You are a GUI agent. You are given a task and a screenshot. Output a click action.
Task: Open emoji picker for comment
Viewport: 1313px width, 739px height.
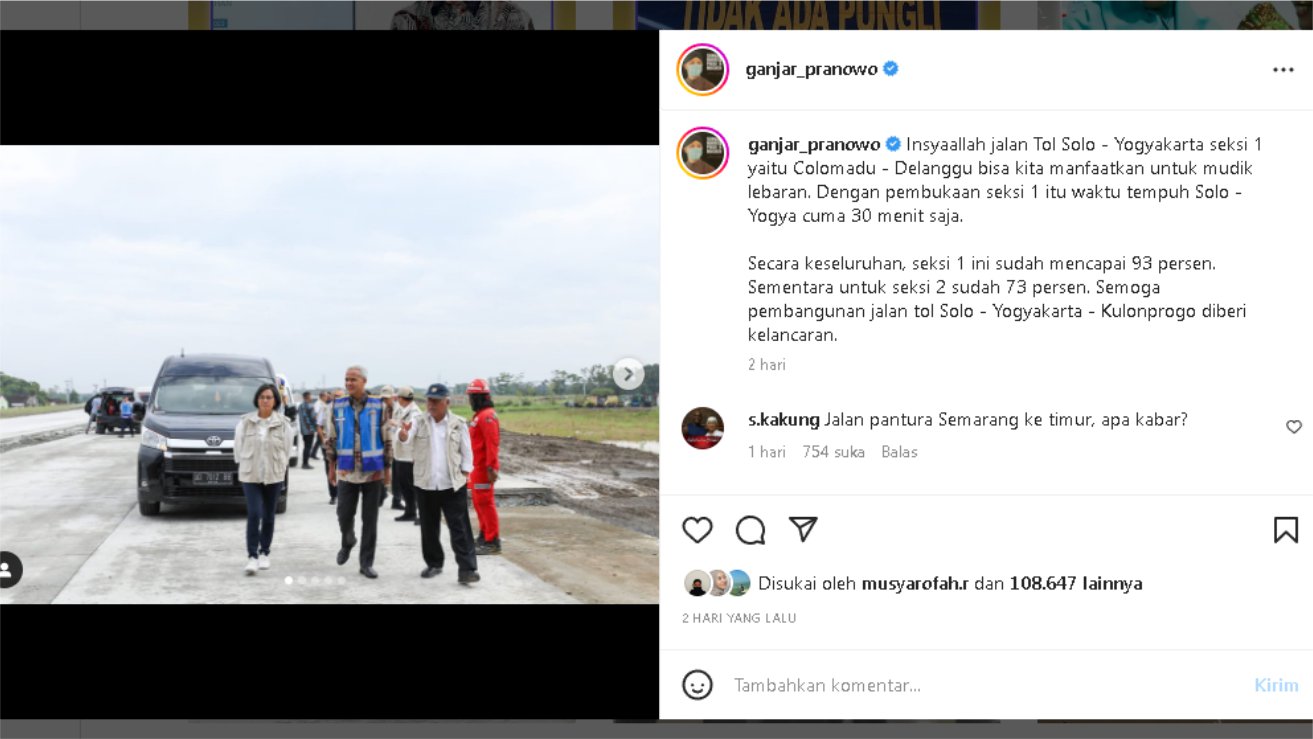point(697,685)
